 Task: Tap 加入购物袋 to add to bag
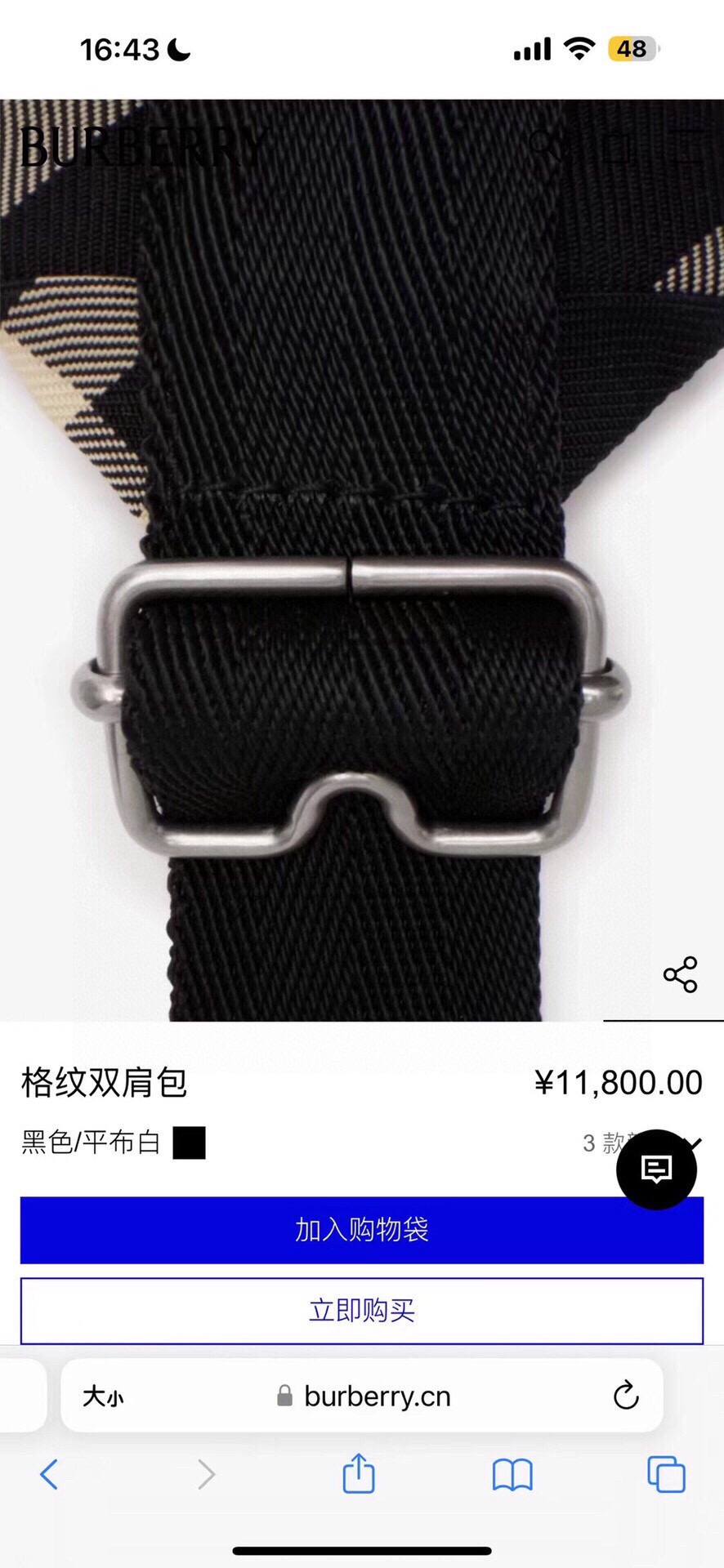[x=361, y=1230]
